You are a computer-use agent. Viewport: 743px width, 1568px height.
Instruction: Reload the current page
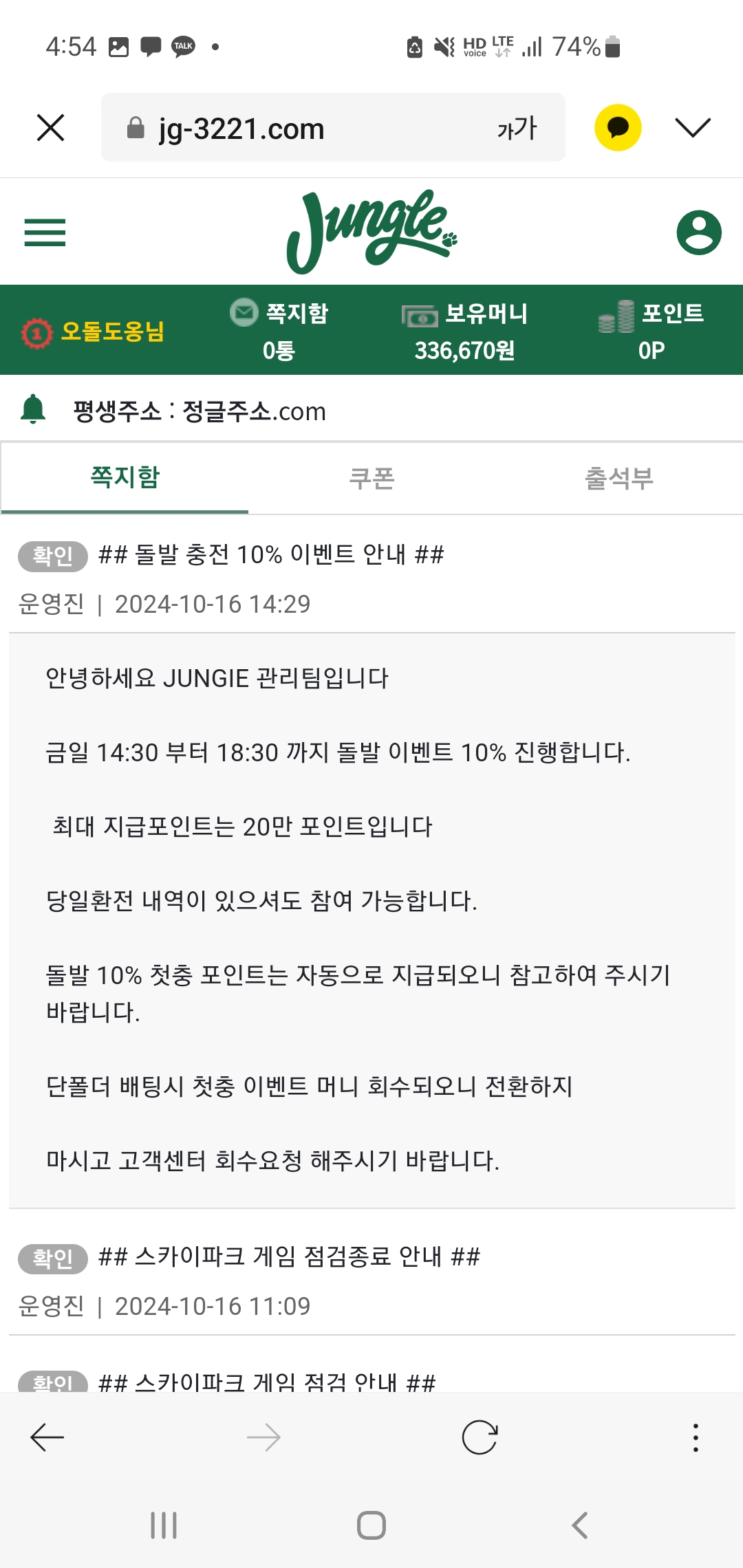(x=480, y=1437)
